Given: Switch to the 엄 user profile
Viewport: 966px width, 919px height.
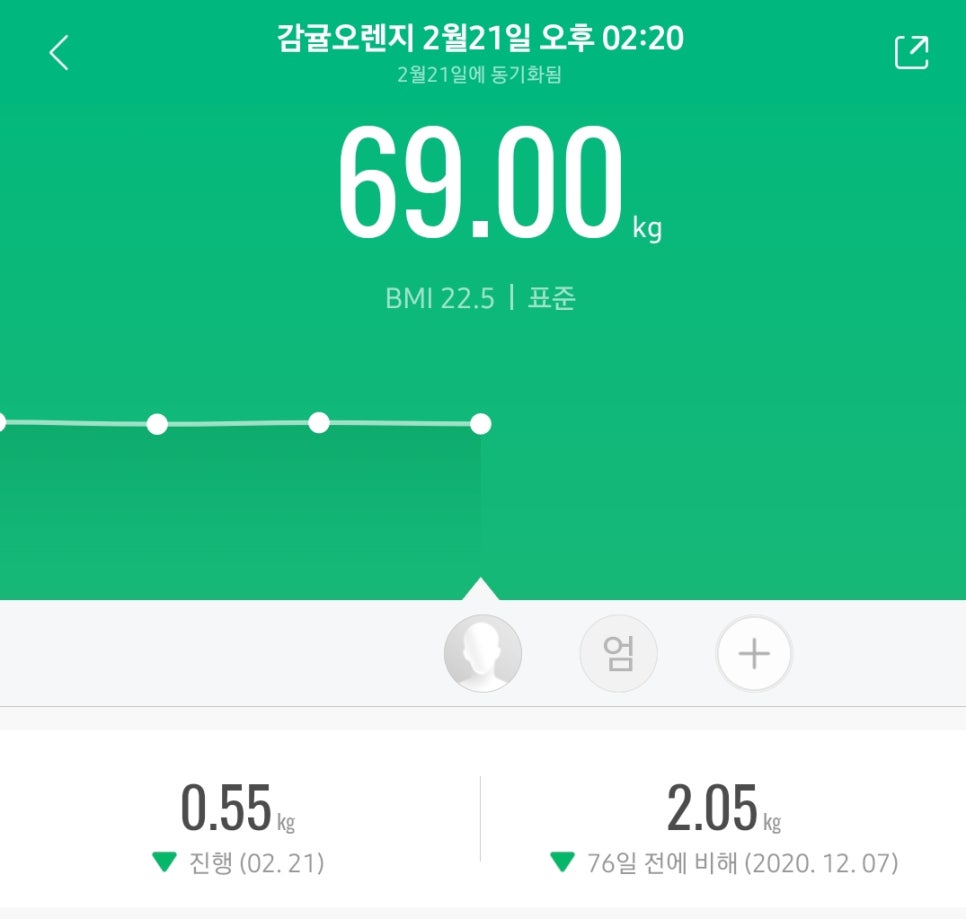Looking at the screenshot, I should click(x=618, y=654).
